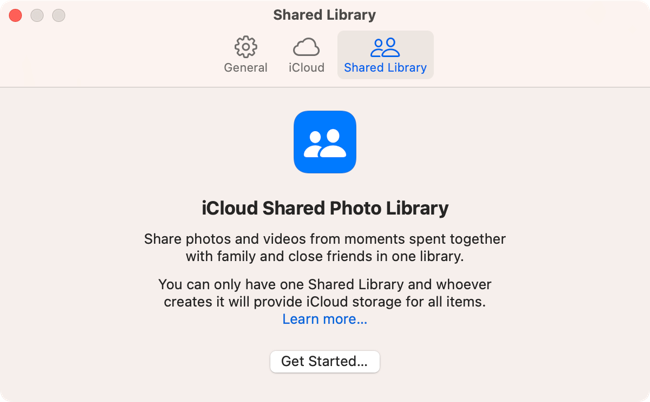The image size is (650, 402).
Task: Open the iCloud preferences tab
Action: click(x=306, y=55)
